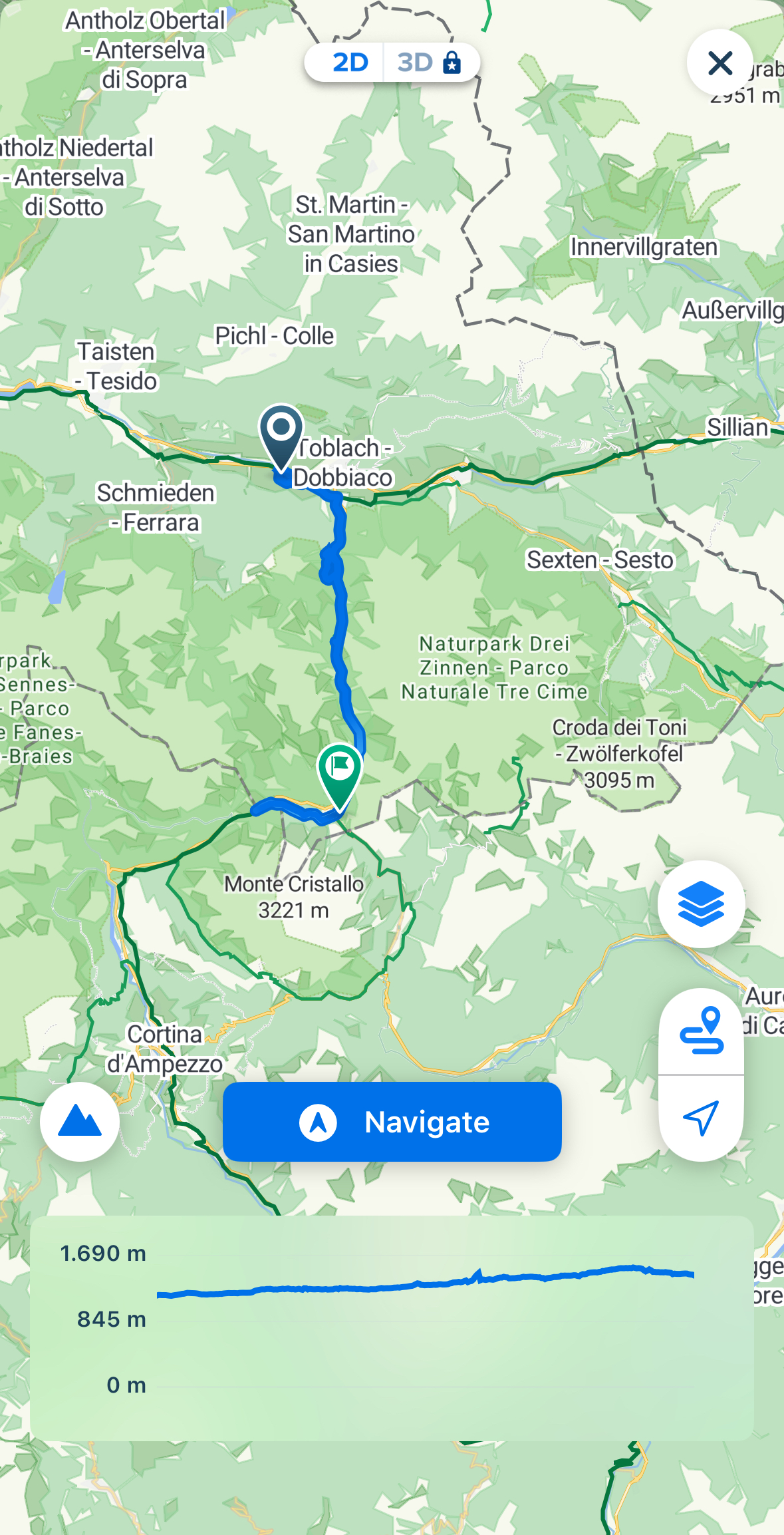Open the map layers selector
The height and width of the screenshot is (1535, 784).
pyautogui.click(x=701, y=904)
